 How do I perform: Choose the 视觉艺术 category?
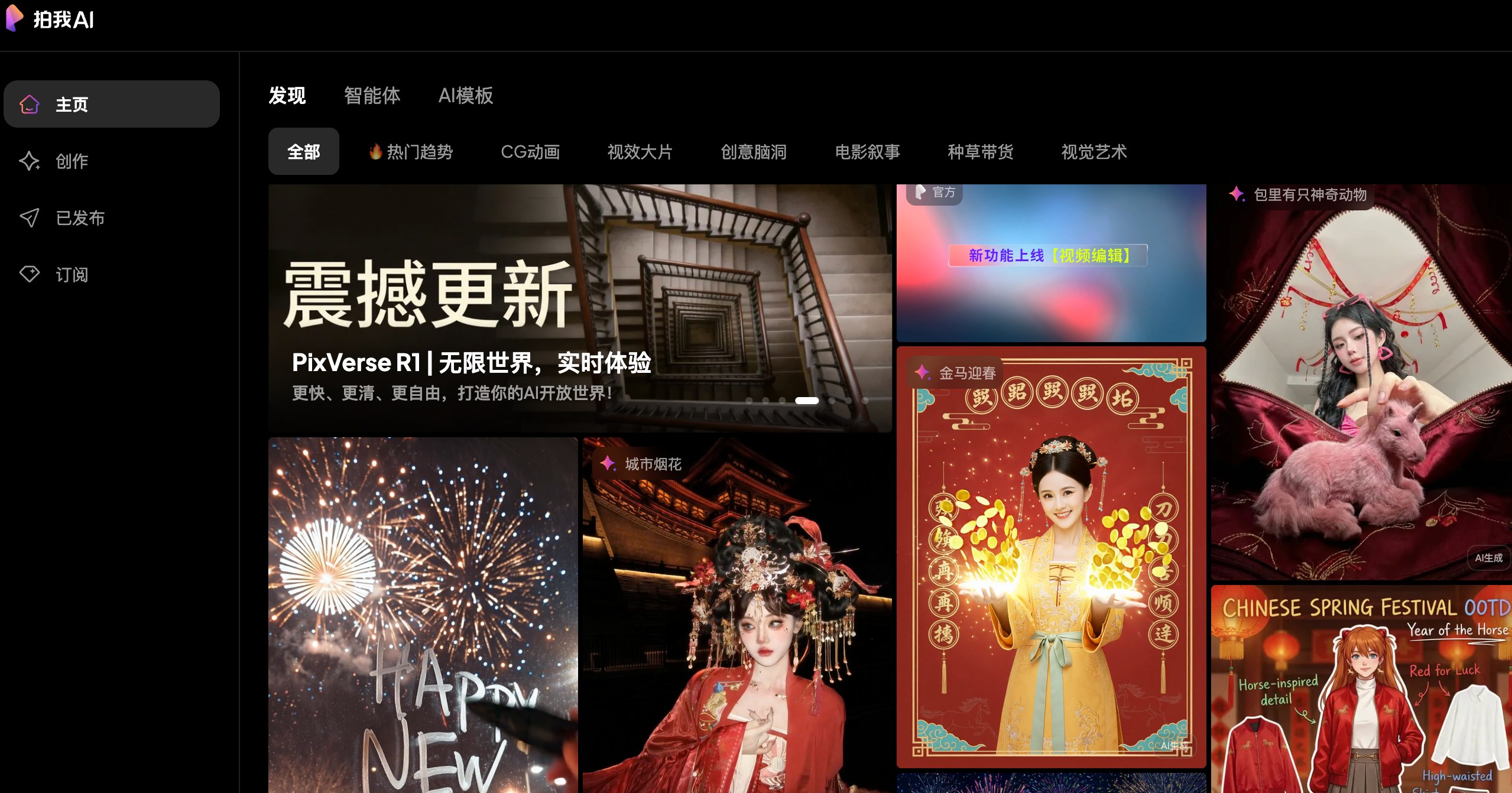pyautogui.click(x=1094, y=152)
